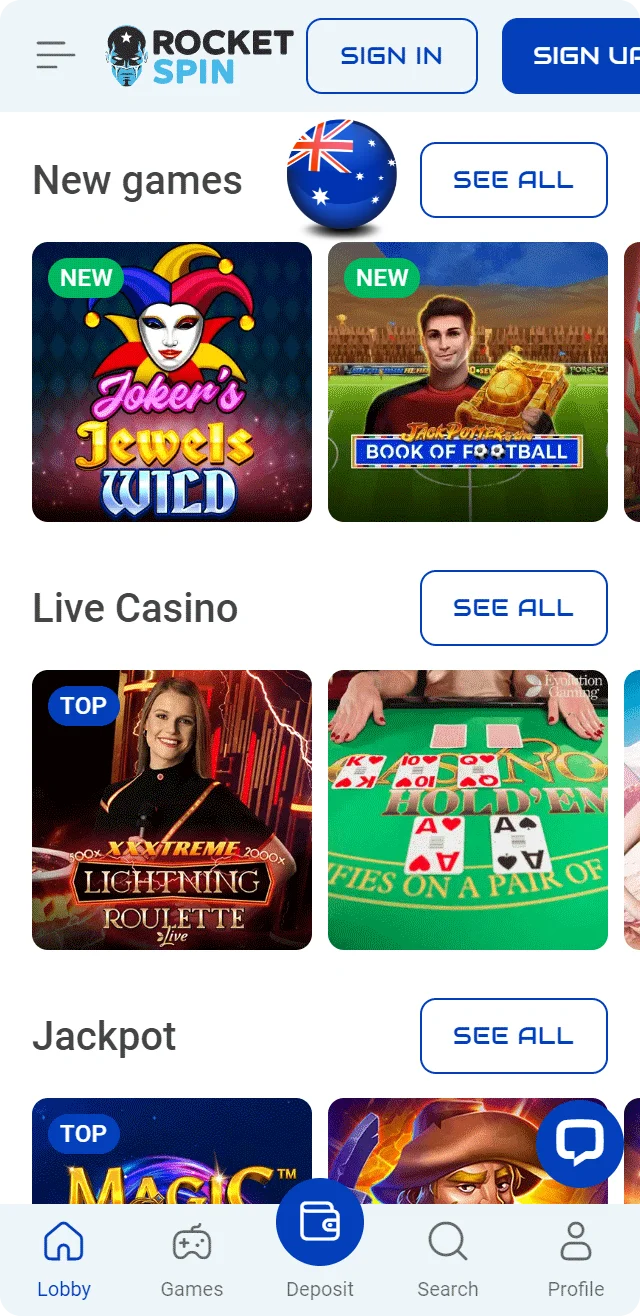Open Joker's Jewels Wild game

click(172, 382)
